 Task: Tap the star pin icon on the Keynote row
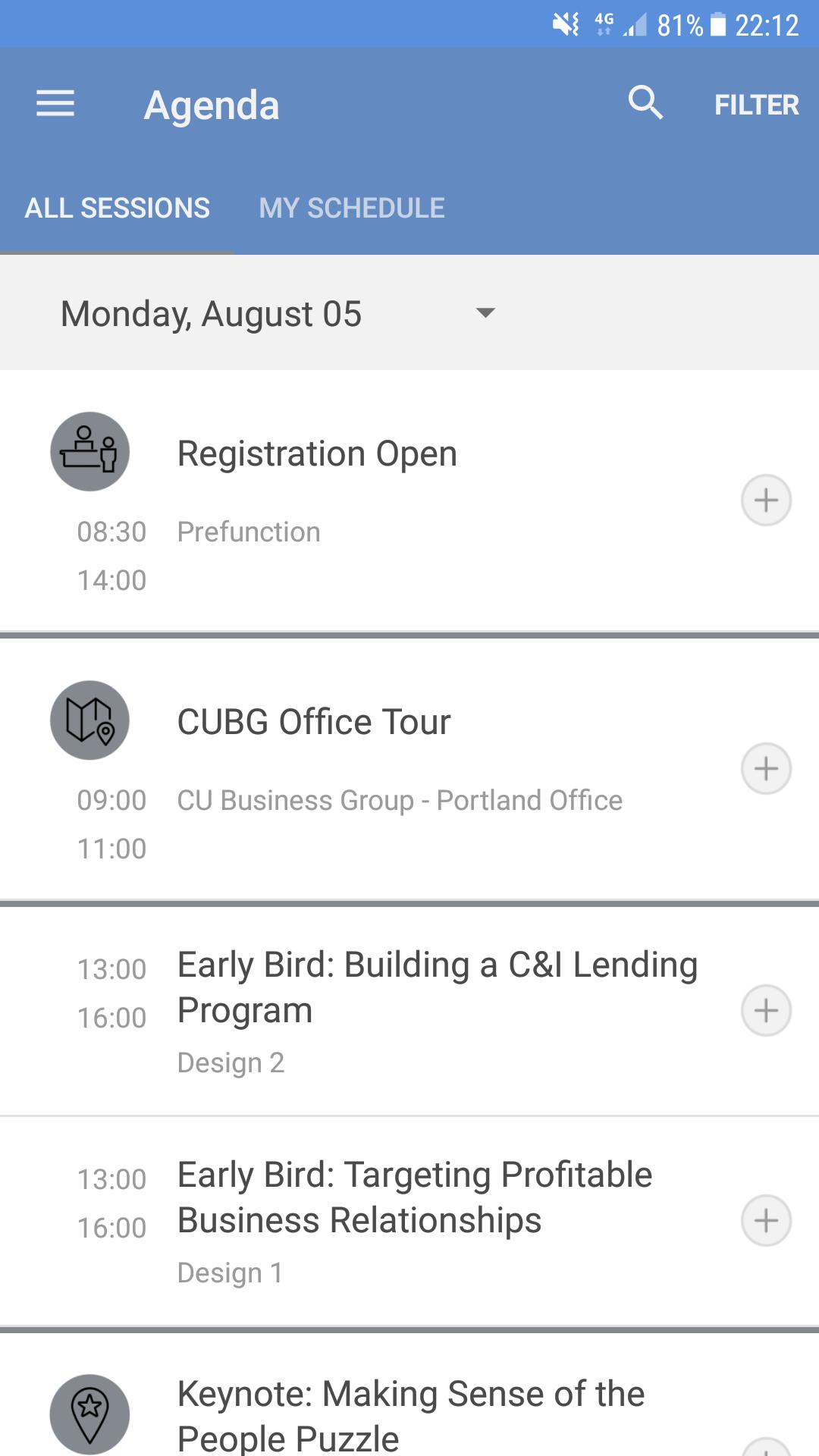[89, 1412]
